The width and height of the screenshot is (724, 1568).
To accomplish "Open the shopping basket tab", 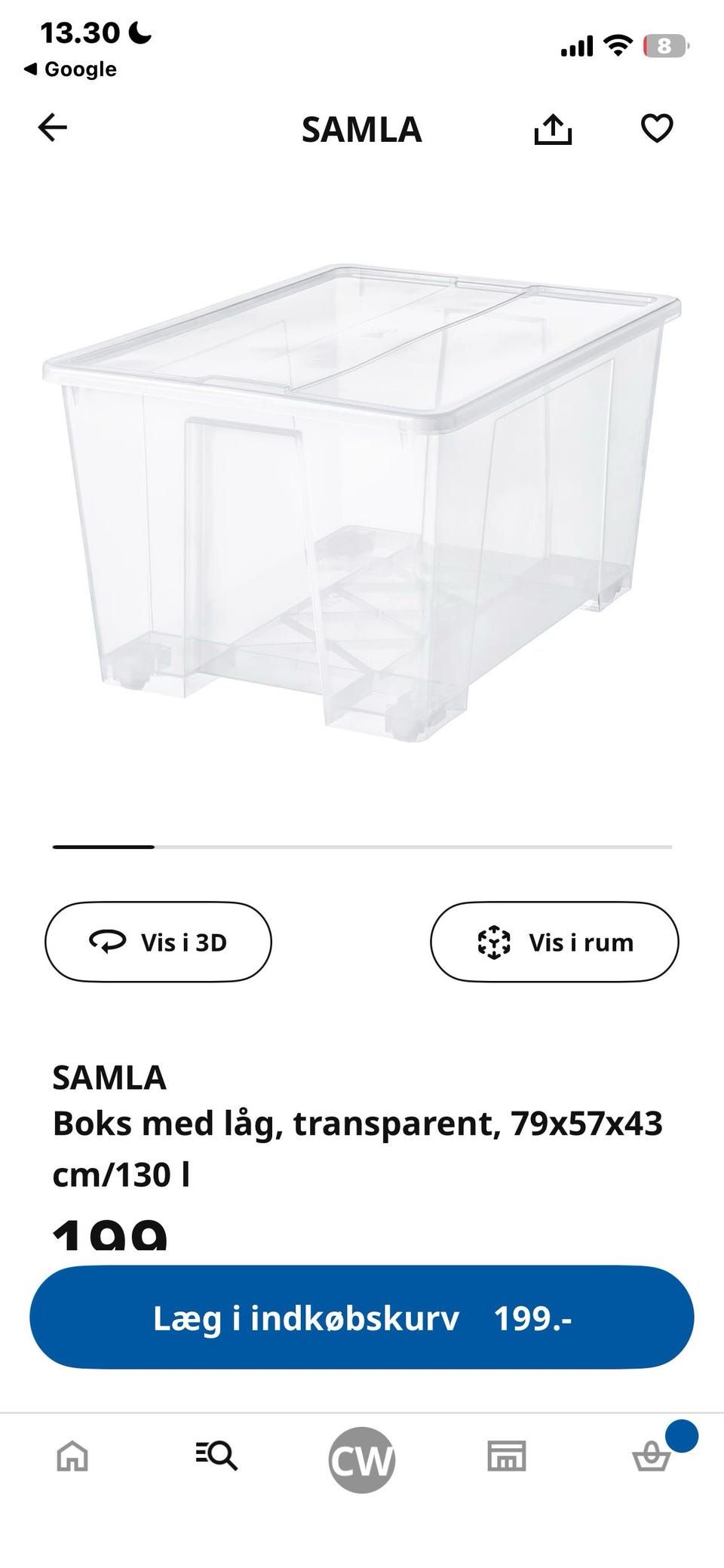I will tap(652, 1455).
